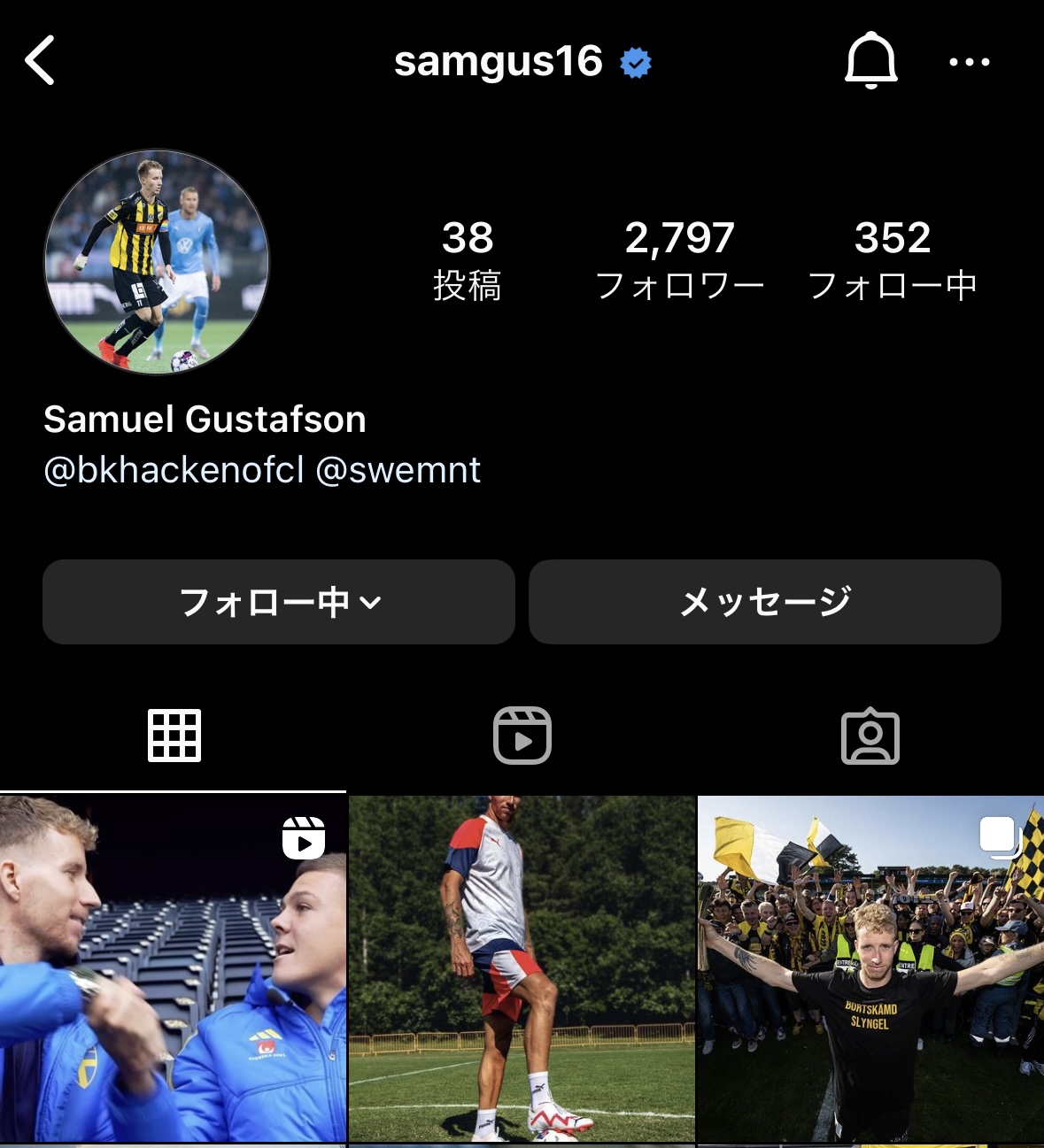Go back using the top-left arrow
Image resolution: width=1044 pixels, height=1148 pixels.
41,60
